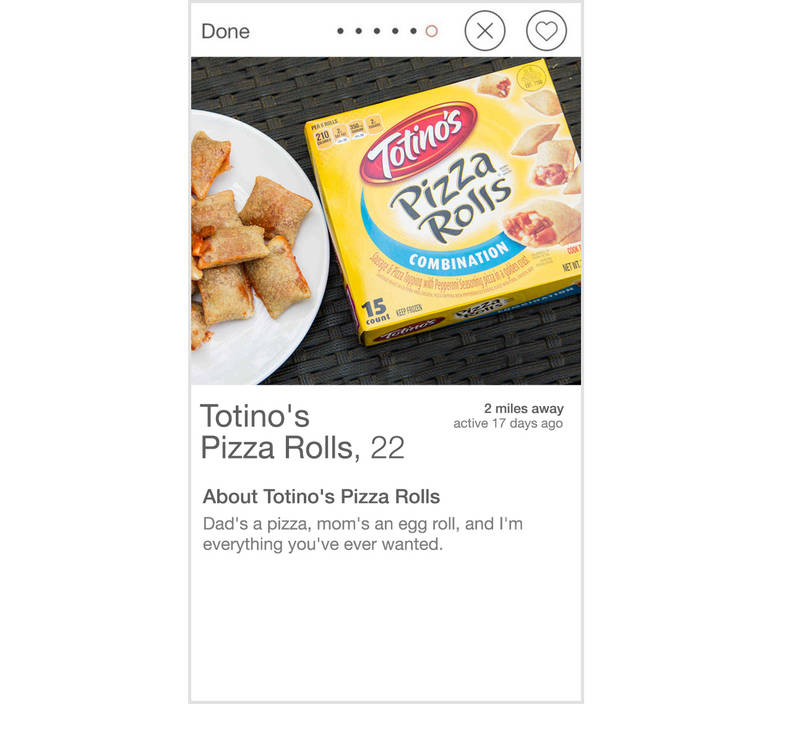Reject this profile with the X icon
This screenshot has width=792, height=746.
click(x=485, y=31)
